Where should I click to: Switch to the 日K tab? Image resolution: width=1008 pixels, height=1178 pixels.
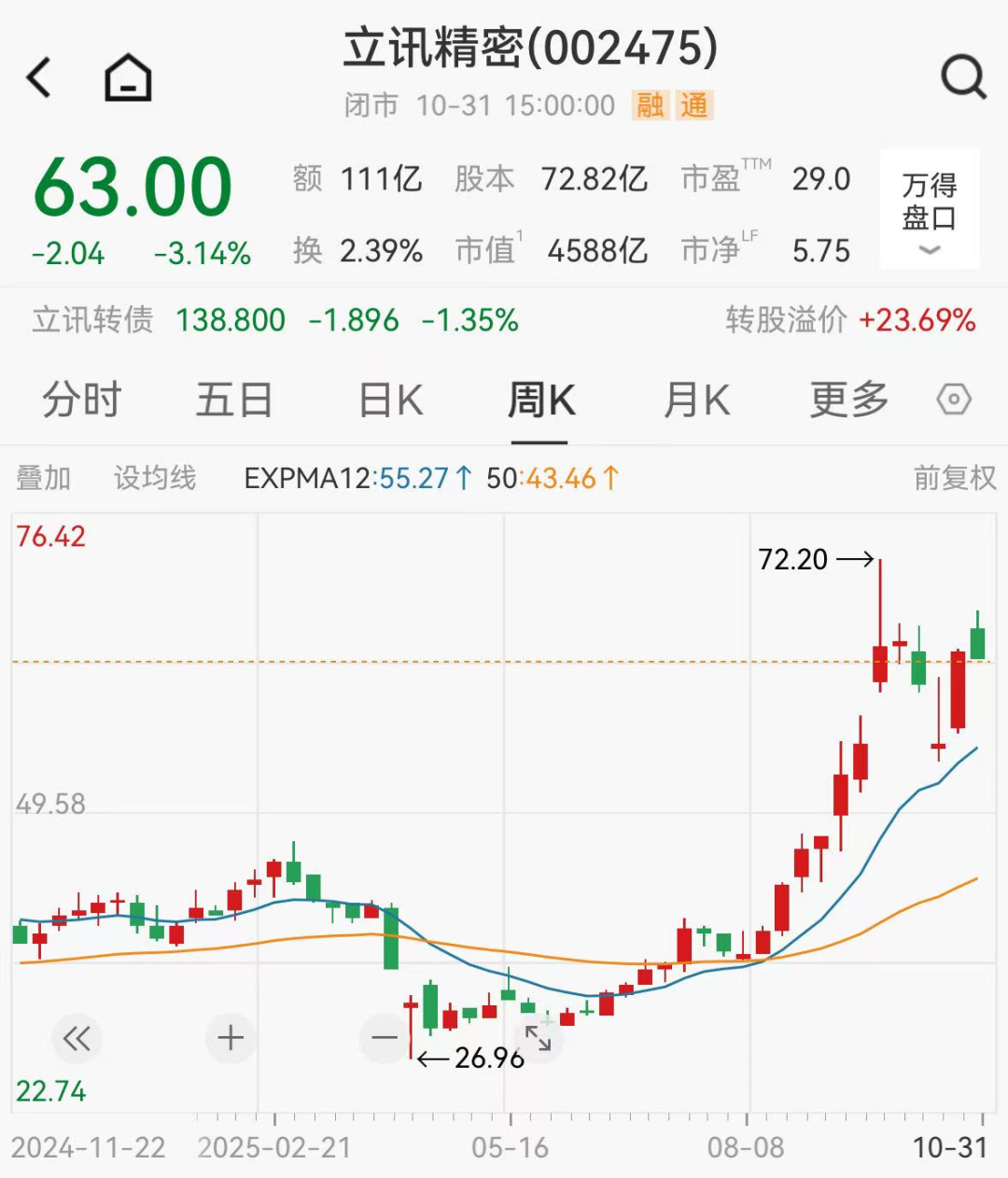tap(388, 400)
